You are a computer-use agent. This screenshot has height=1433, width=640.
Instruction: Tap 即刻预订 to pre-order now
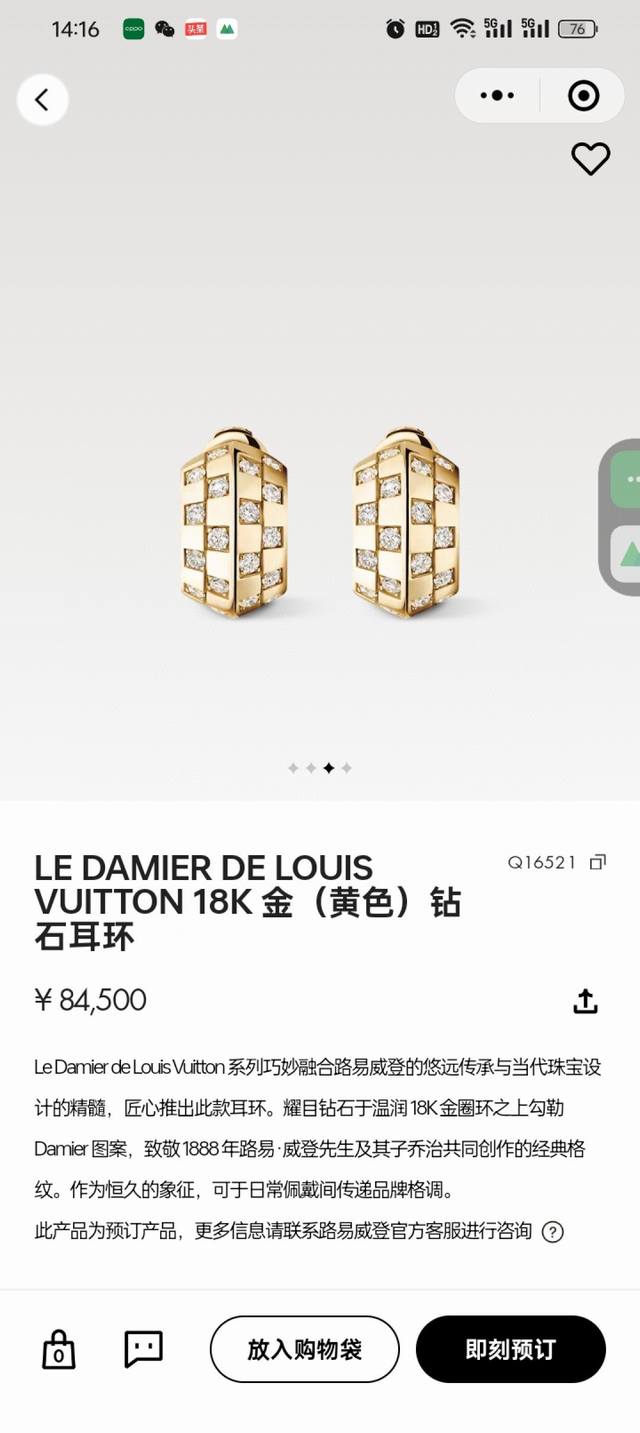[510, 1349]
